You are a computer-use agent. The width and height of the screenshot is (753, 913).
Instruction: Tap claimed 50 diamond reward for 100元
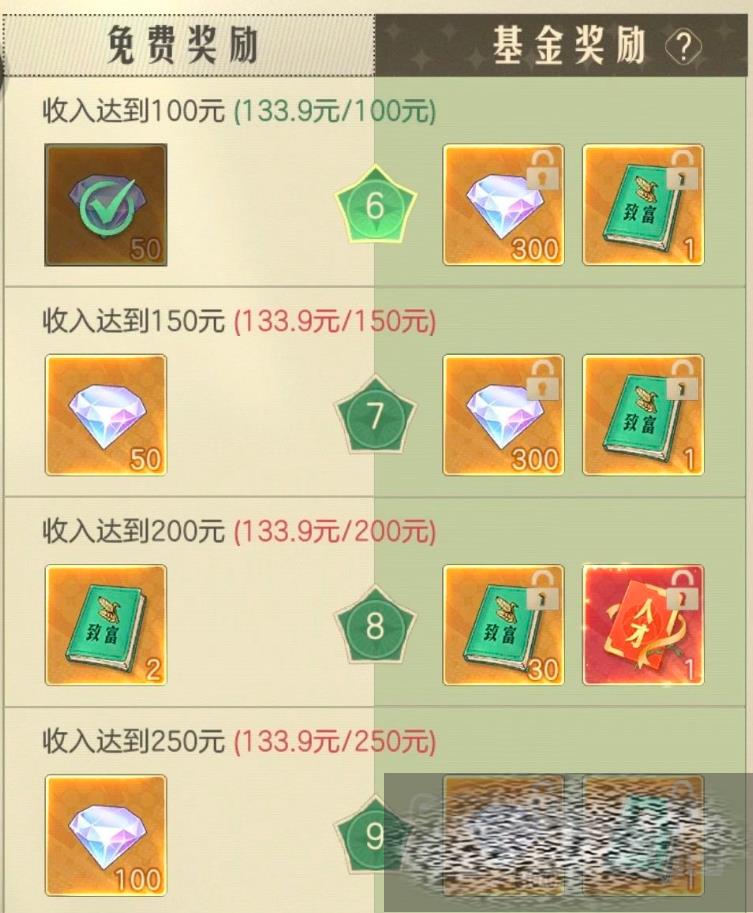tap(105, 205)
